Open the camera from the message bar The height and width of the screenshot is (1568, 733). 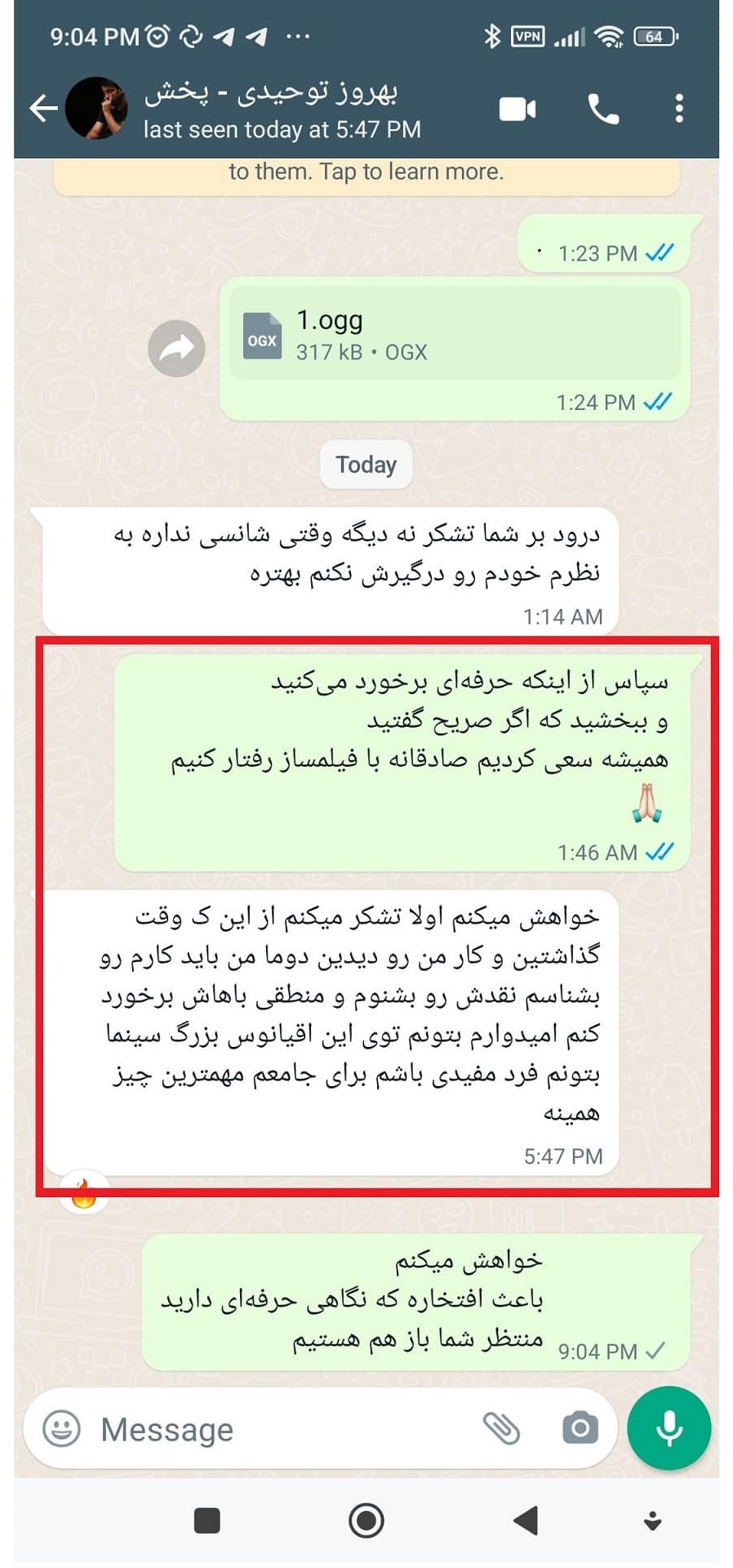tap(580, 1428)
